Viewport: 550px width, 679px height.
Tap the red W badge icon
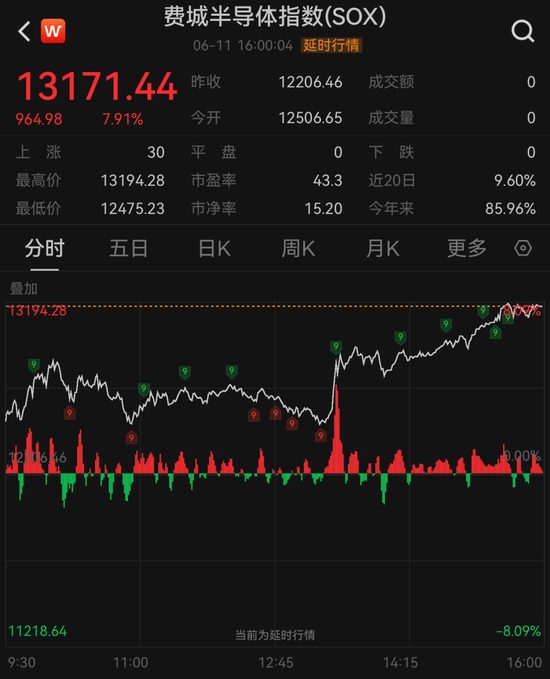coord(53,31)
